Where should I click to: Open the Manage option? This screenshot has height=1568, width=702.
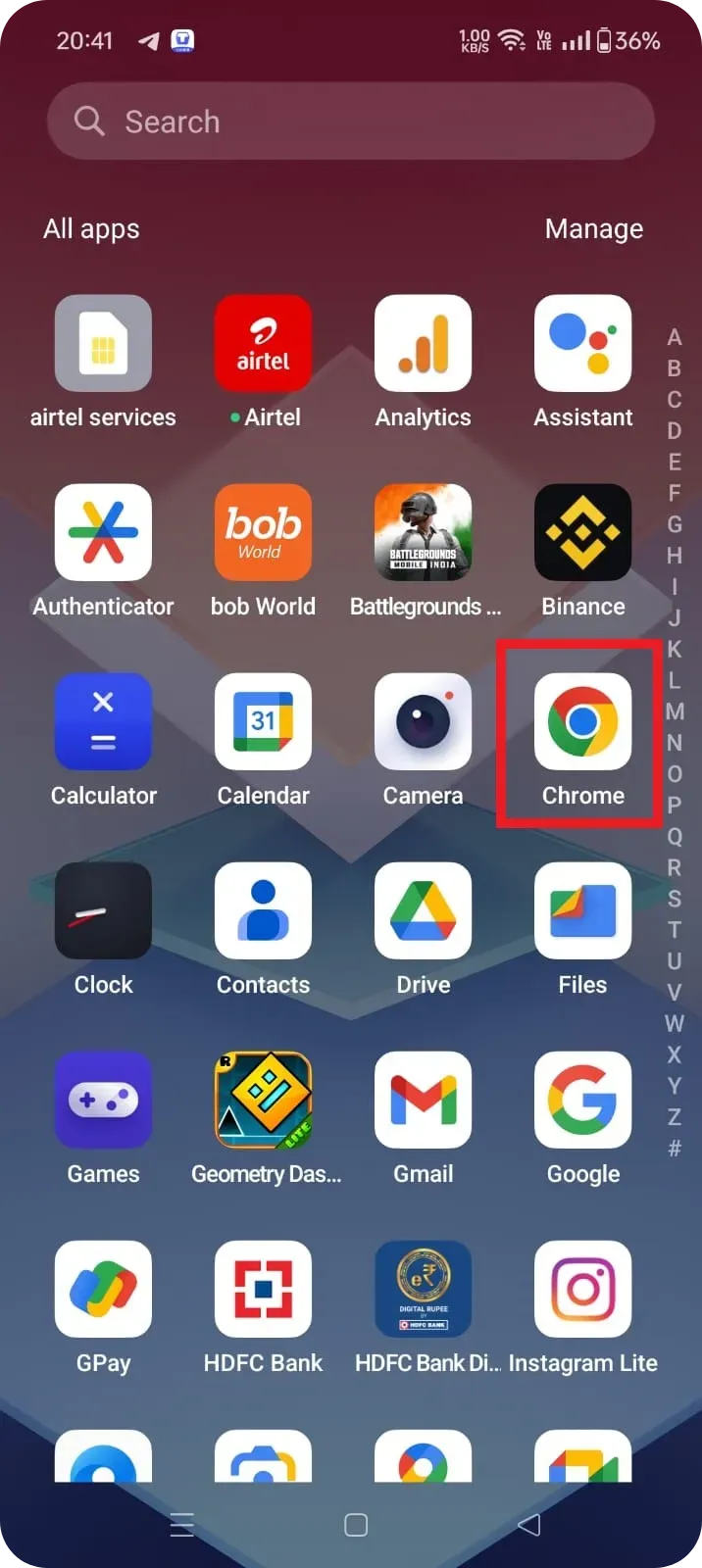coord(593,228)
